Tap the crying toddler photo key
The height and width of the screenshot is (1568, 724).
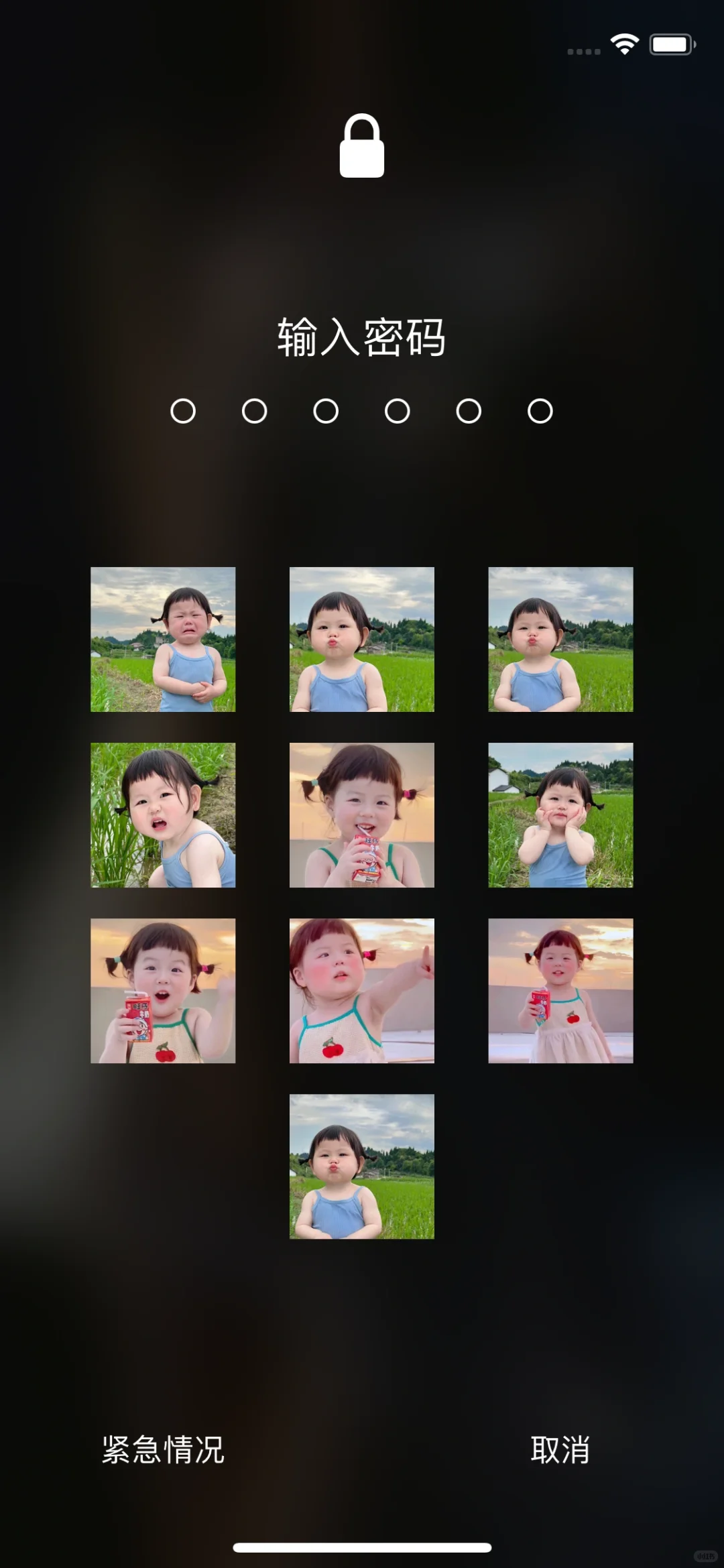[x=163, y=639]
